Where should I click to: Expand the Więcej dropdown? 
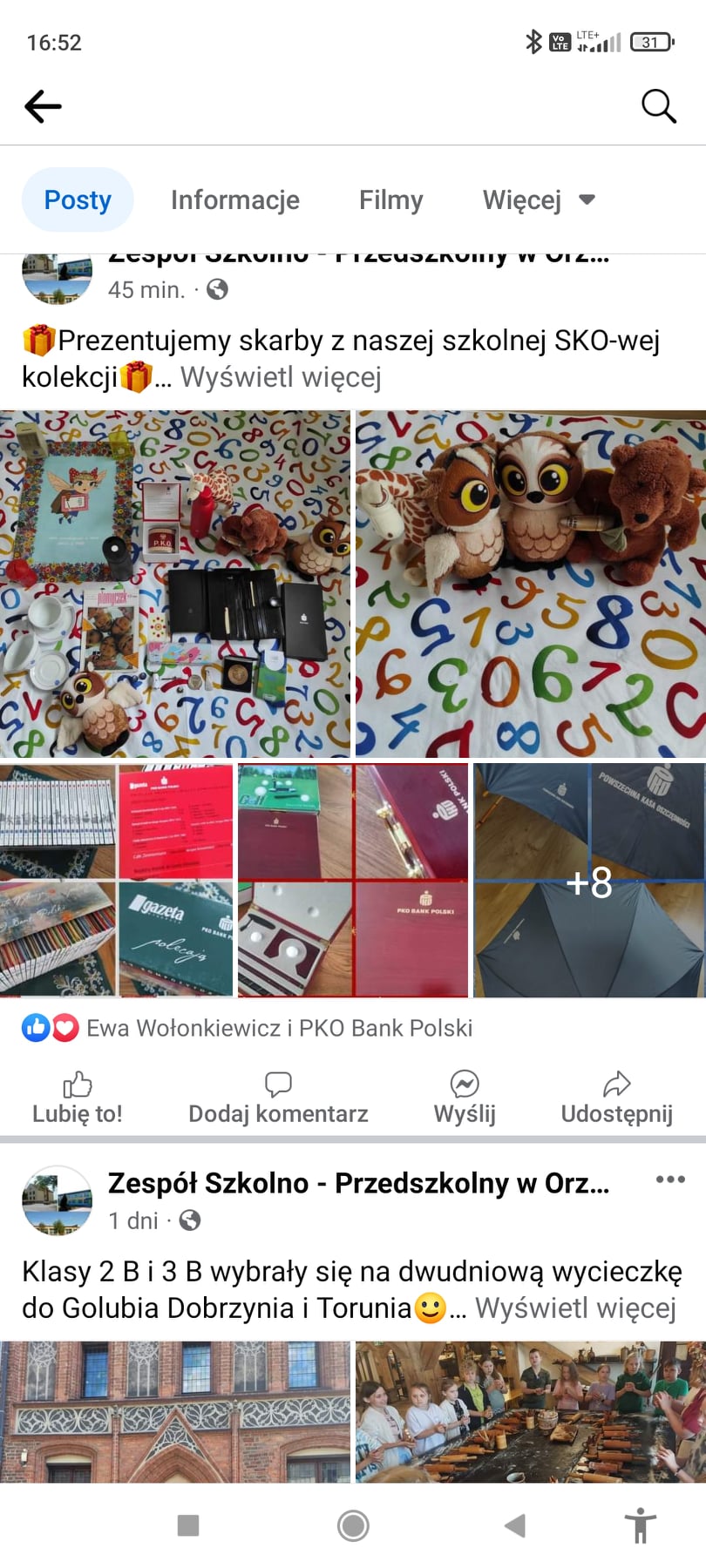tap(538, 199)
